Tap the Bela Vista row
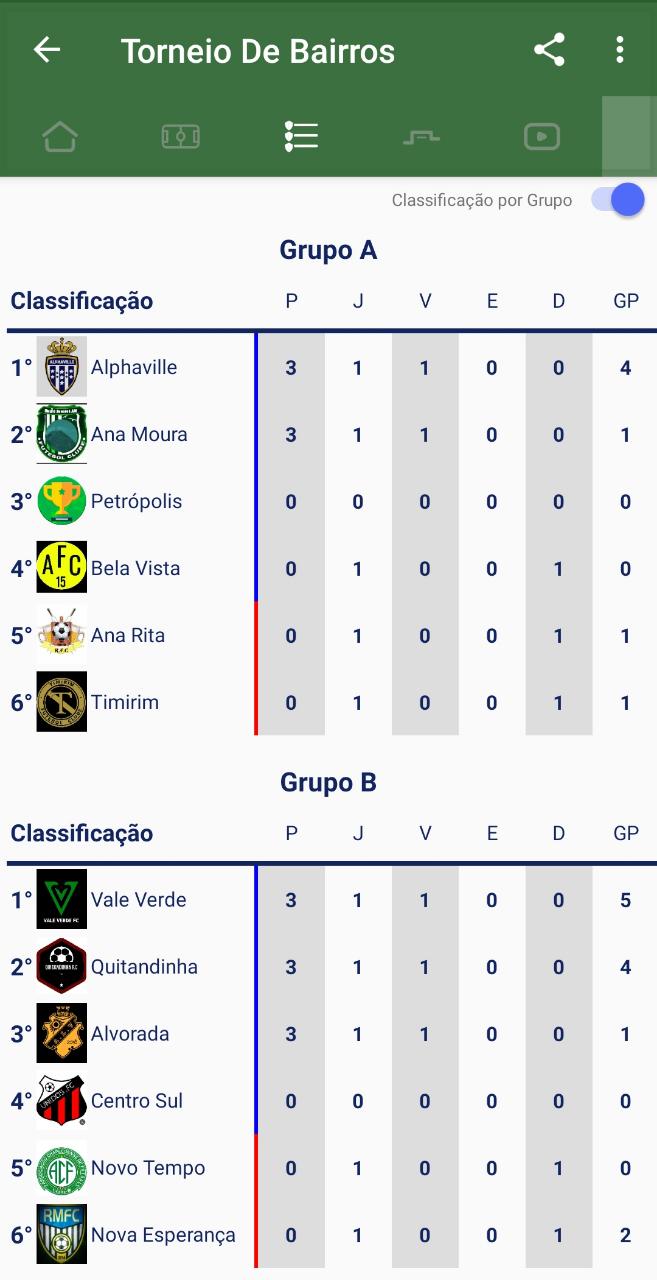 click(135, 568)
